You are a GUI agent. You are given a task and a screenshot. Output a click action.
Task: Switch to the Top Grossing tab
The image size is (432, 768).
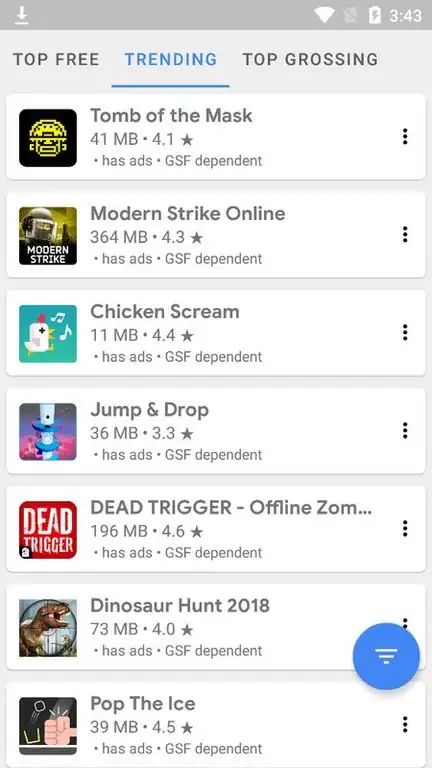310,59
